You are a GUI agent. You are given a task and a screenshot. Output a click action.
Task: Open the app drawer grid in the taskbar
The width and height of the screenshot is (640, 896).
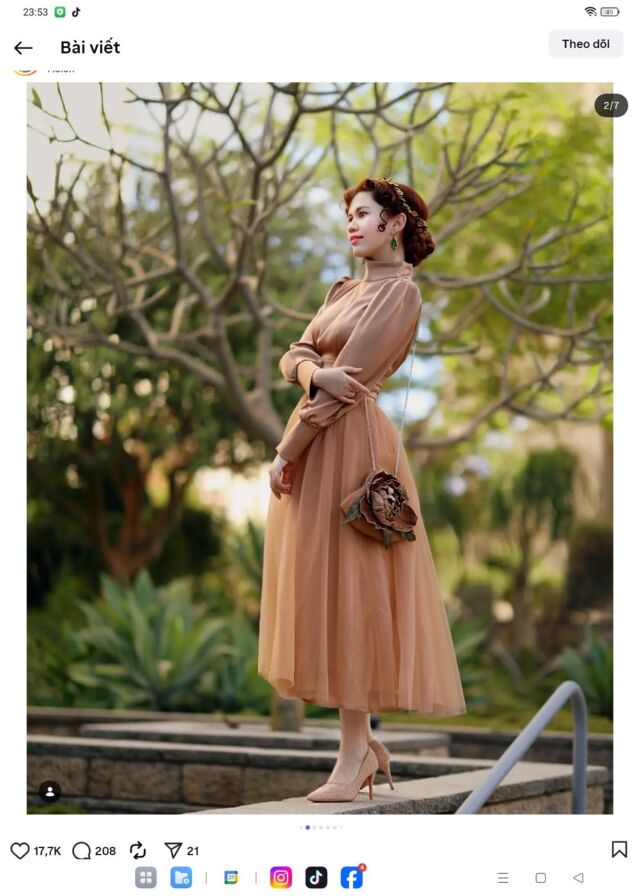tap(146, 878)
